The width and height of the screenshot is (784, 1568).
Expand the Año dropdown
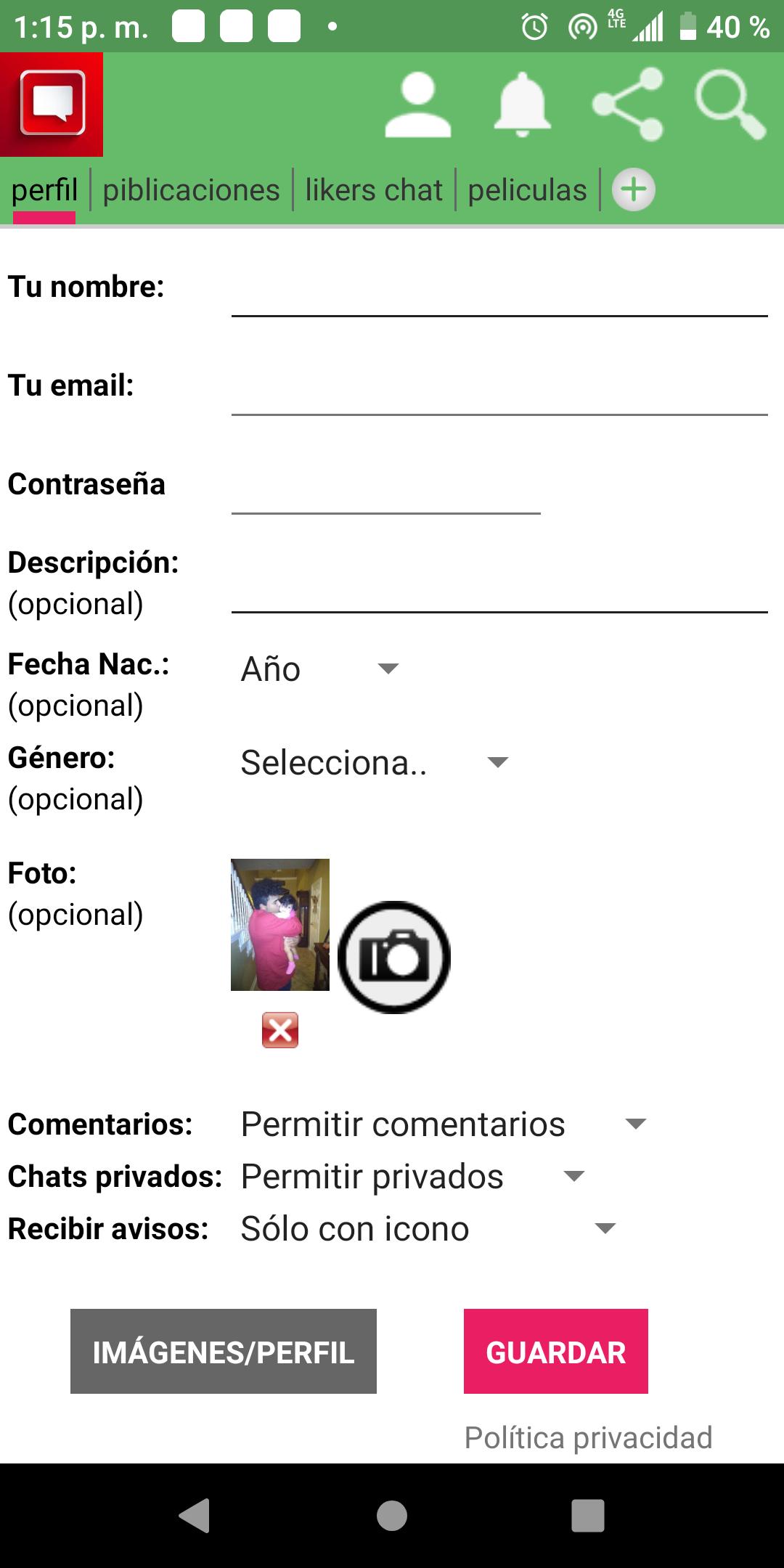pyautogui.click(x=319, y=669)
